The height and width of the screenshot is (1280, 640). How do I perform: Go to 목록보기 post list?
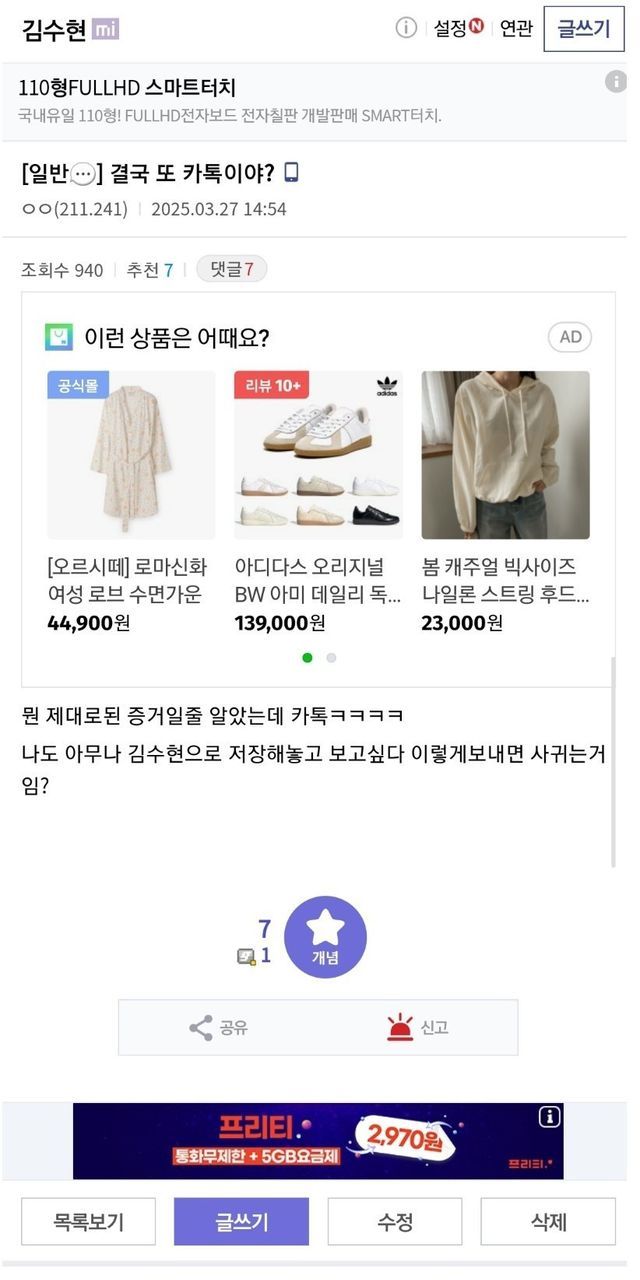click(88, 1221)
